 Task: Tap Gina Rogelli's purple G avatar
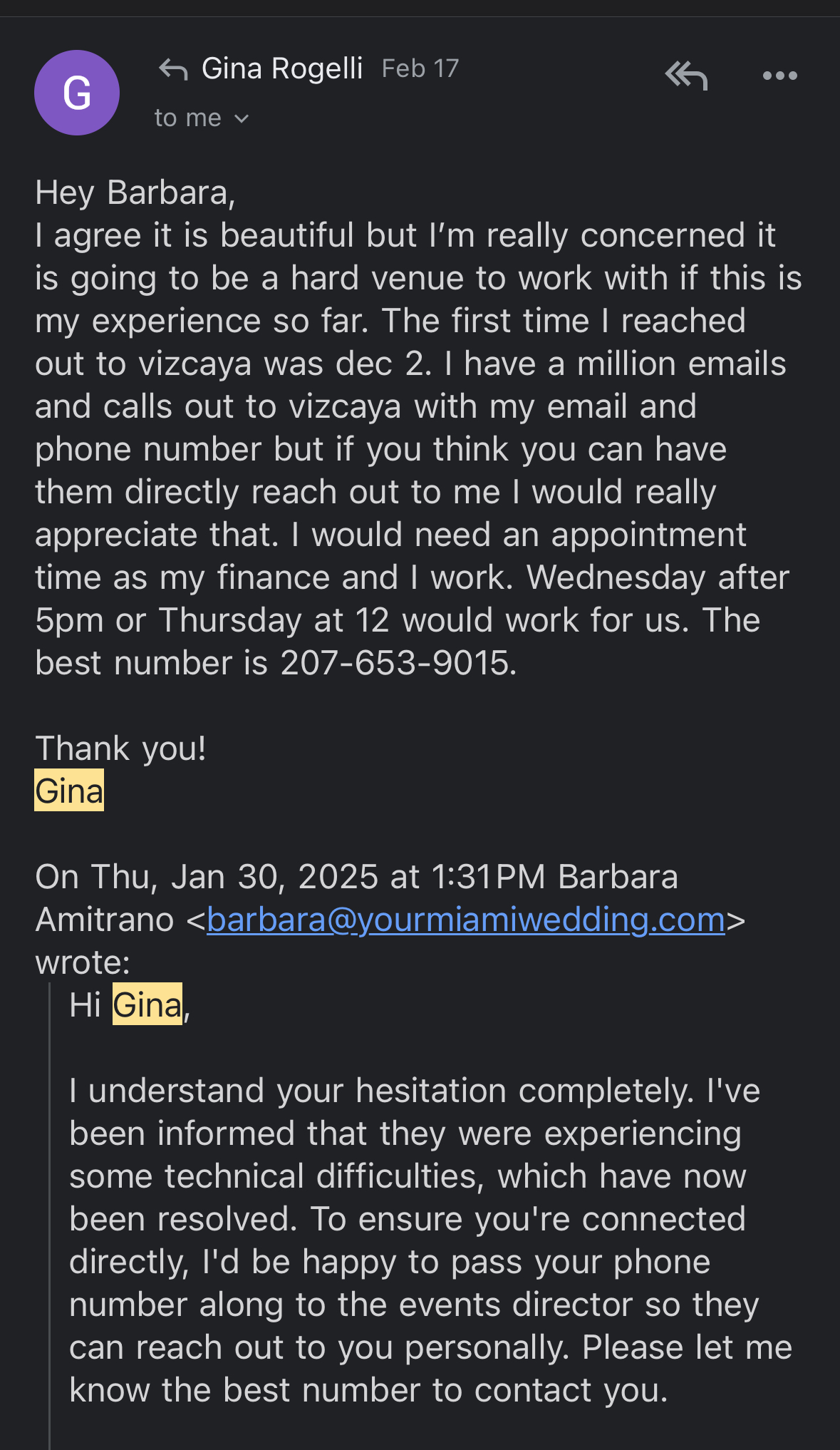coord(77,93)
